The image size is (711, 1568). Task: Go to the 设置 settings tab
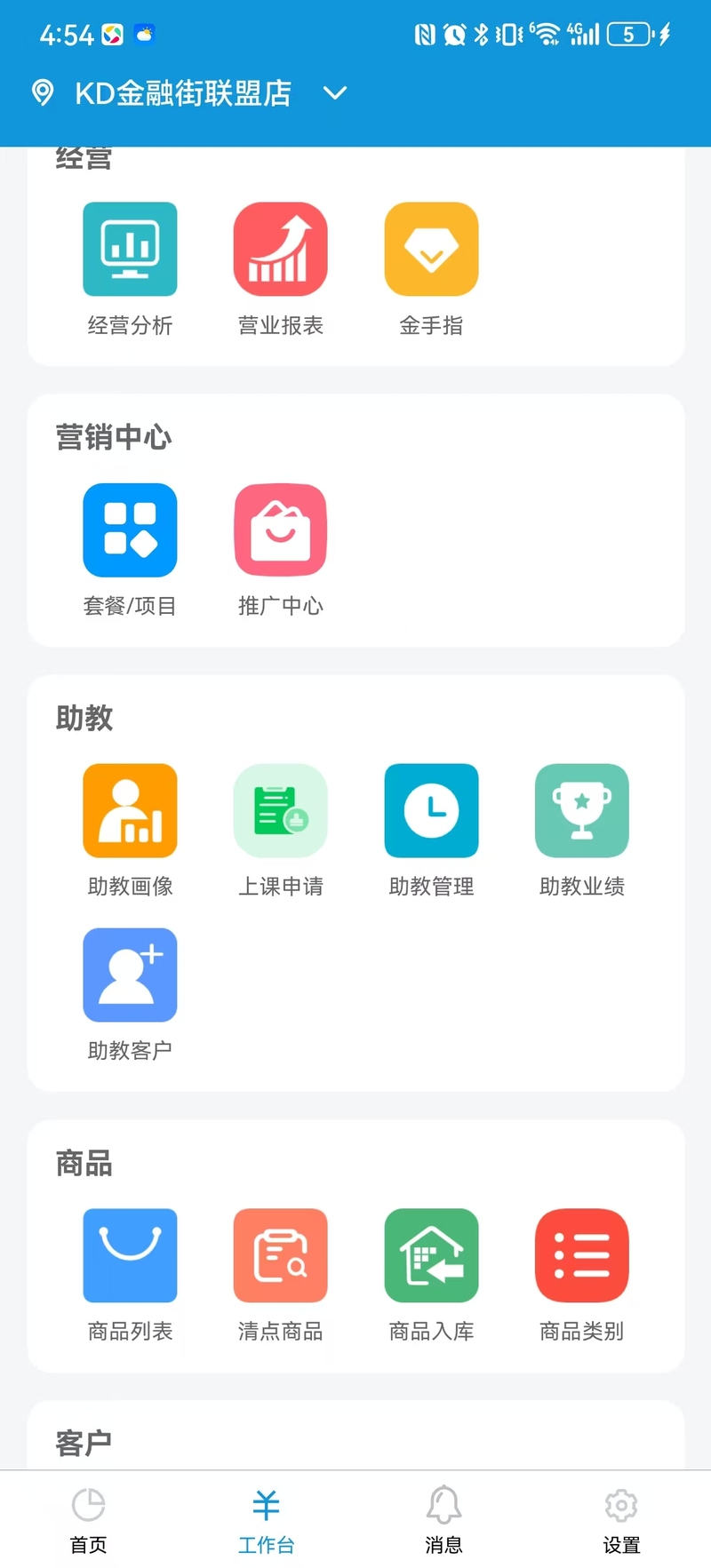[x=621, y=1520]
